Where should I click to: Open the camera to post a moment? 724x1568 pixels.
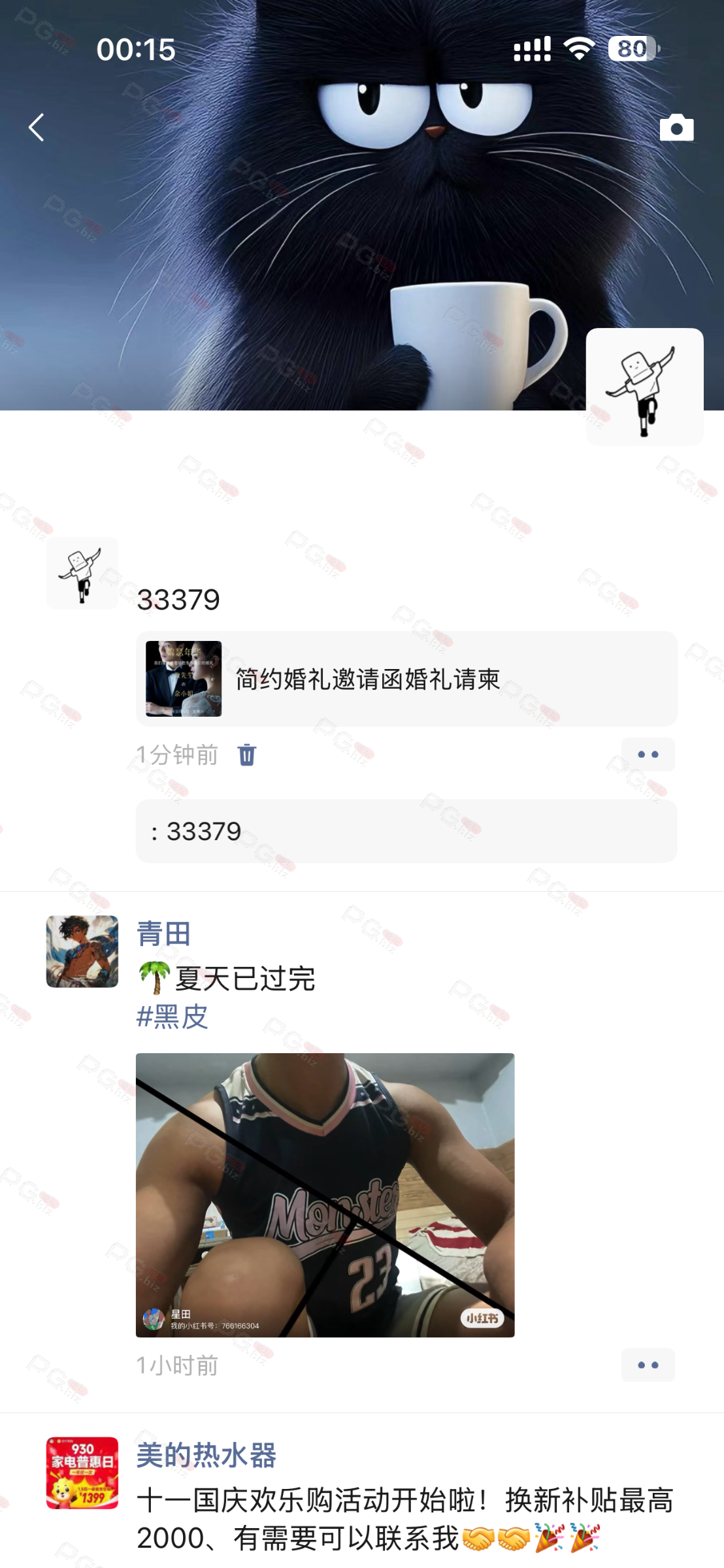pyautogui.click(x=676, y=128)
